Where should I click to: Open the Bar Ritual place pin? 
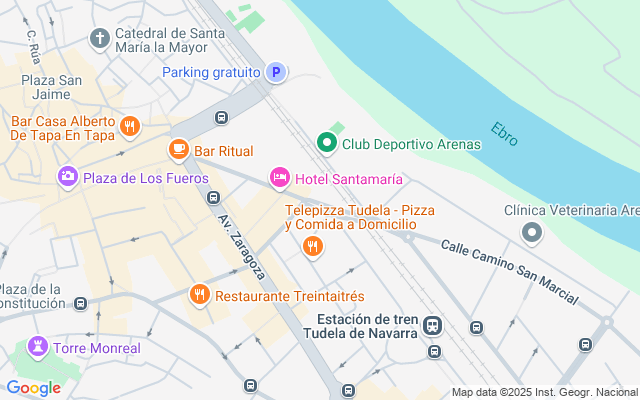click(179, 150)
